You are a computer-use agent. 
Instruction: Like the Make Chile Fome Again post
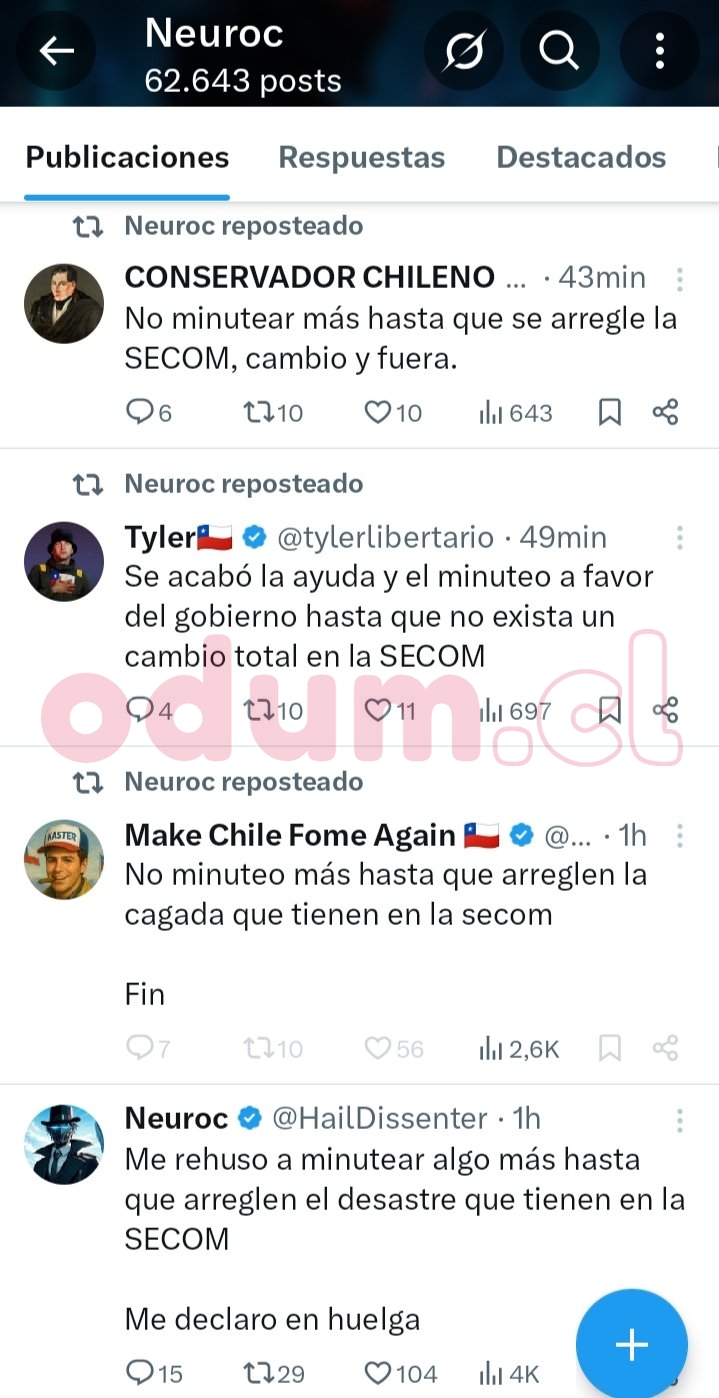[x=377, y=1048]
